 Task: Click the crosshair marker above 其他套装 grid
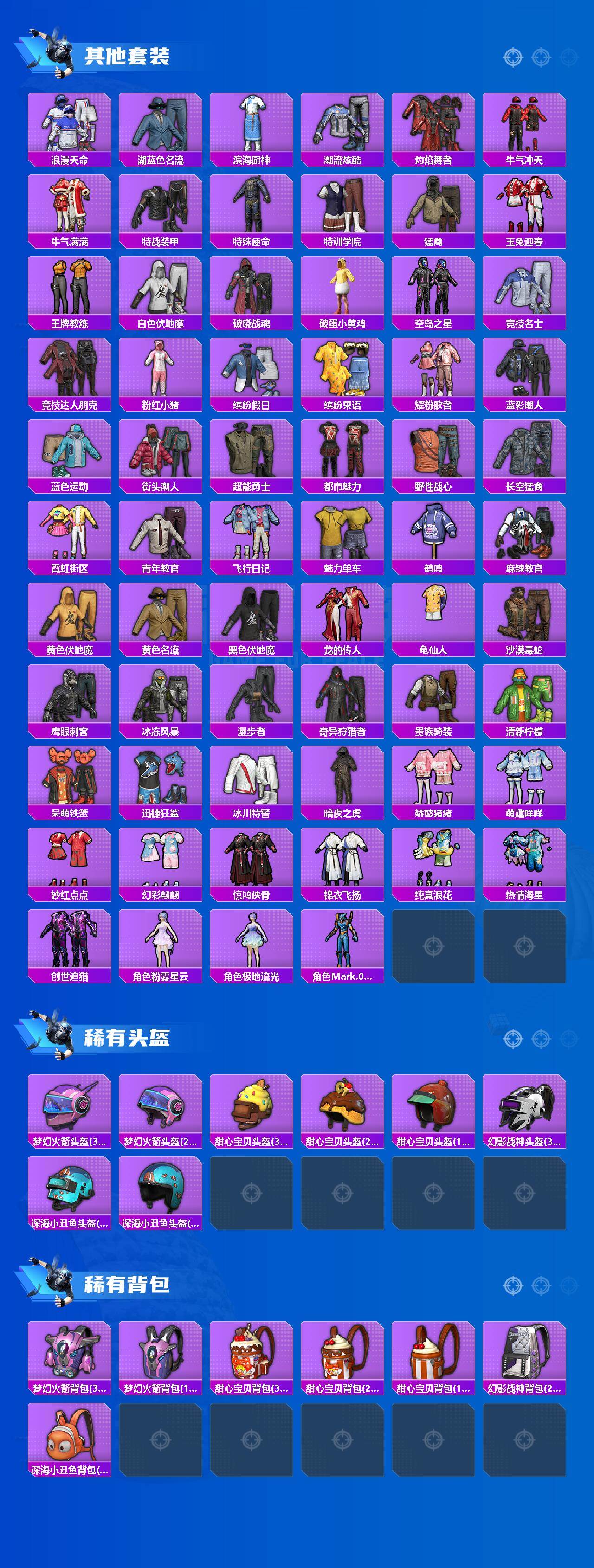tap(514, 58)
